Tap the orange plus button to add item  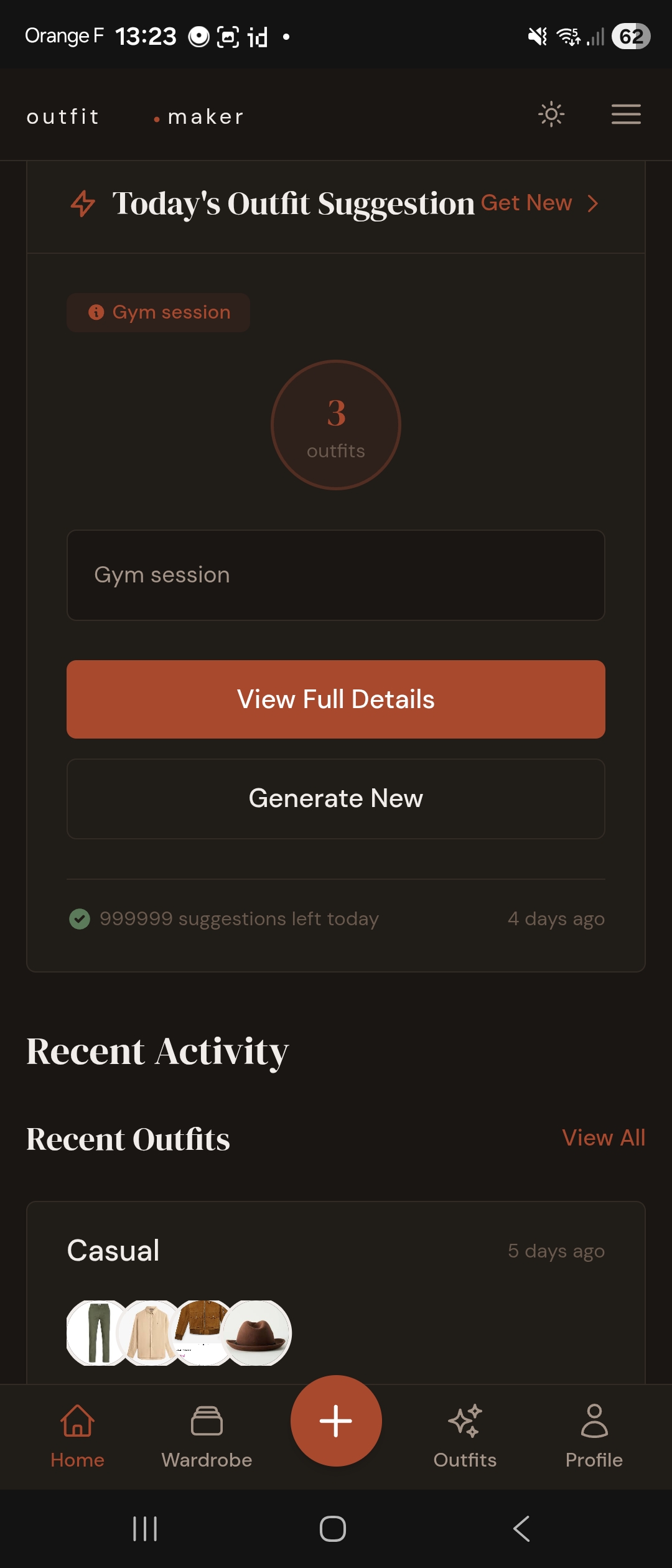point(335,1421)
